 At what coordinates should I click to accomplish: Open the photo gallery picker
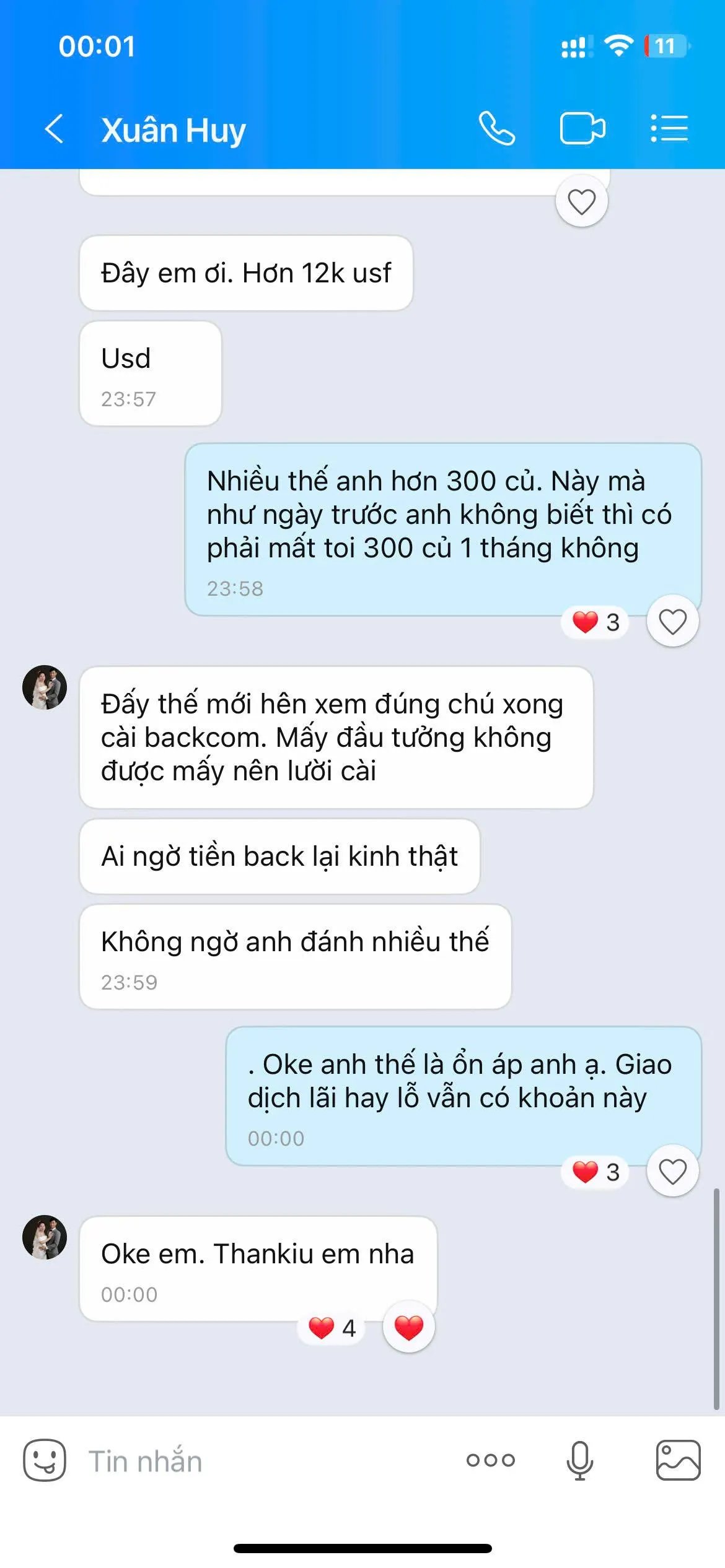pyautogui.click(x=678, y=1460)
